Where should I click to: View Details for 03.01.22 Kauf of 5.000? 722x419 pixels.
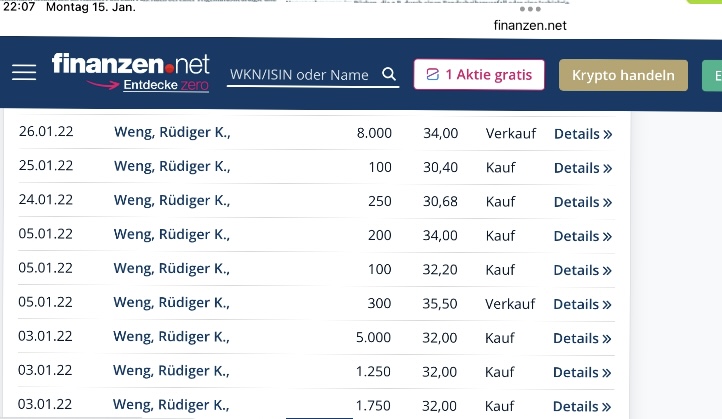pos(582,338)
